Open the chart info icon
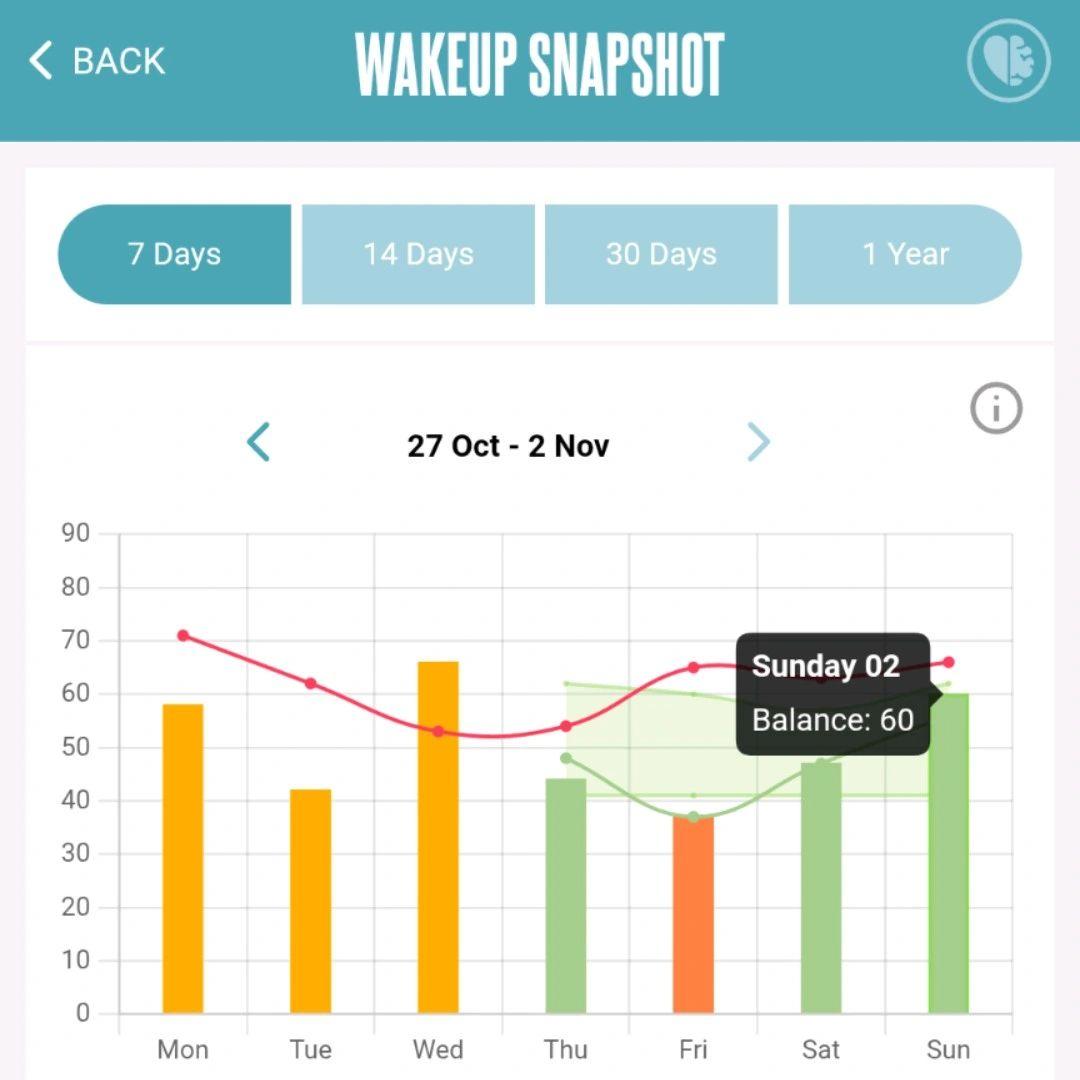Viewport: 1080px width, 1080px height. pos(996,408)
